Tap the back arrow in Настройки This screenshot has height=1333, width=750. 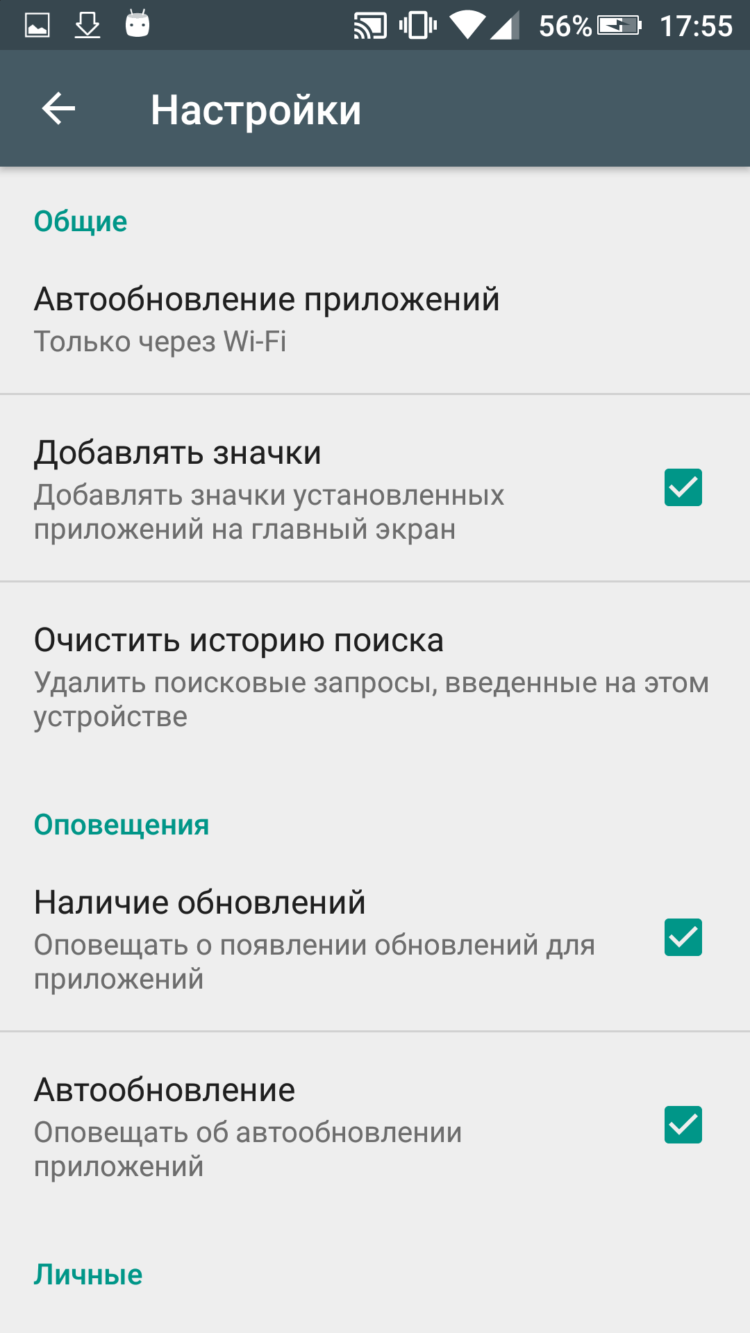[57, 108]
